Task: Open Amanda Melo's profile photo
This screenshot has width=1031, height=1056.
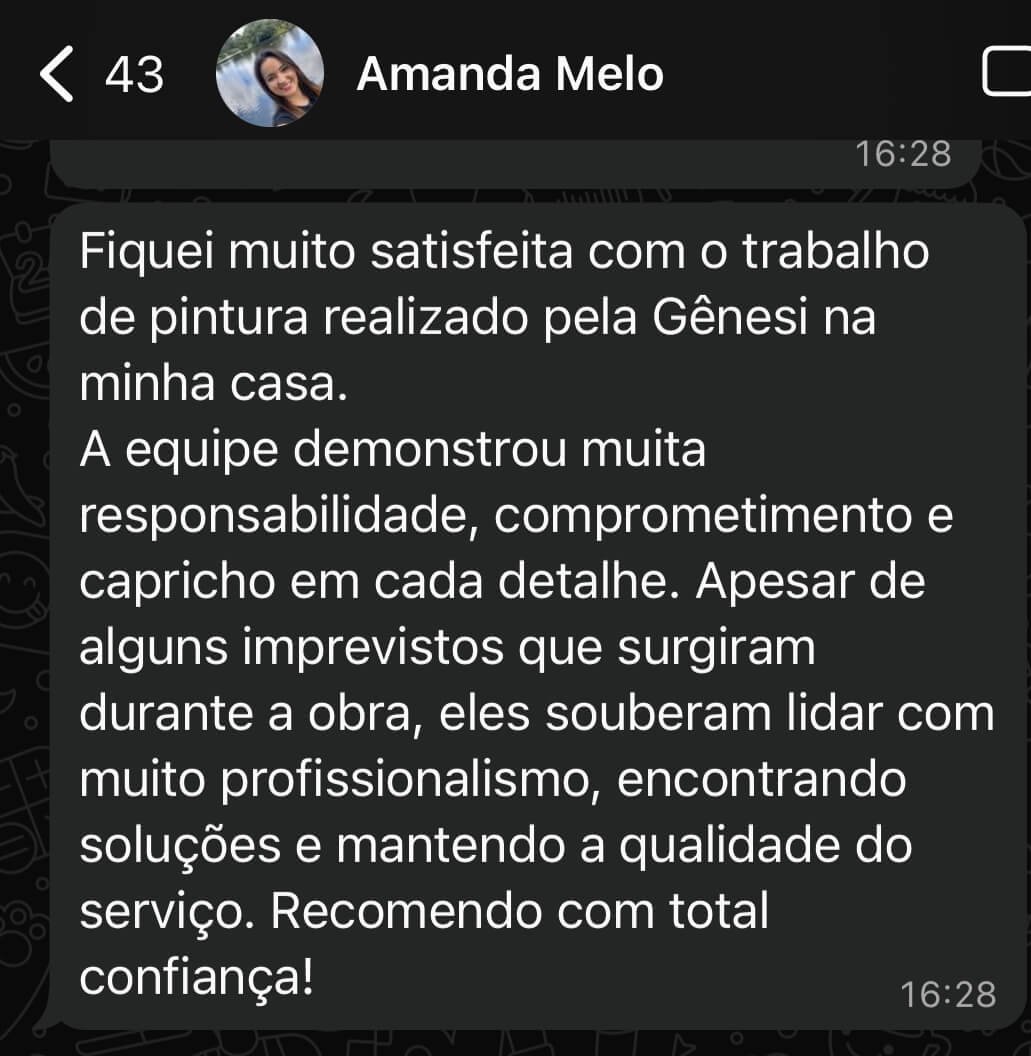Action: (269, 74)
